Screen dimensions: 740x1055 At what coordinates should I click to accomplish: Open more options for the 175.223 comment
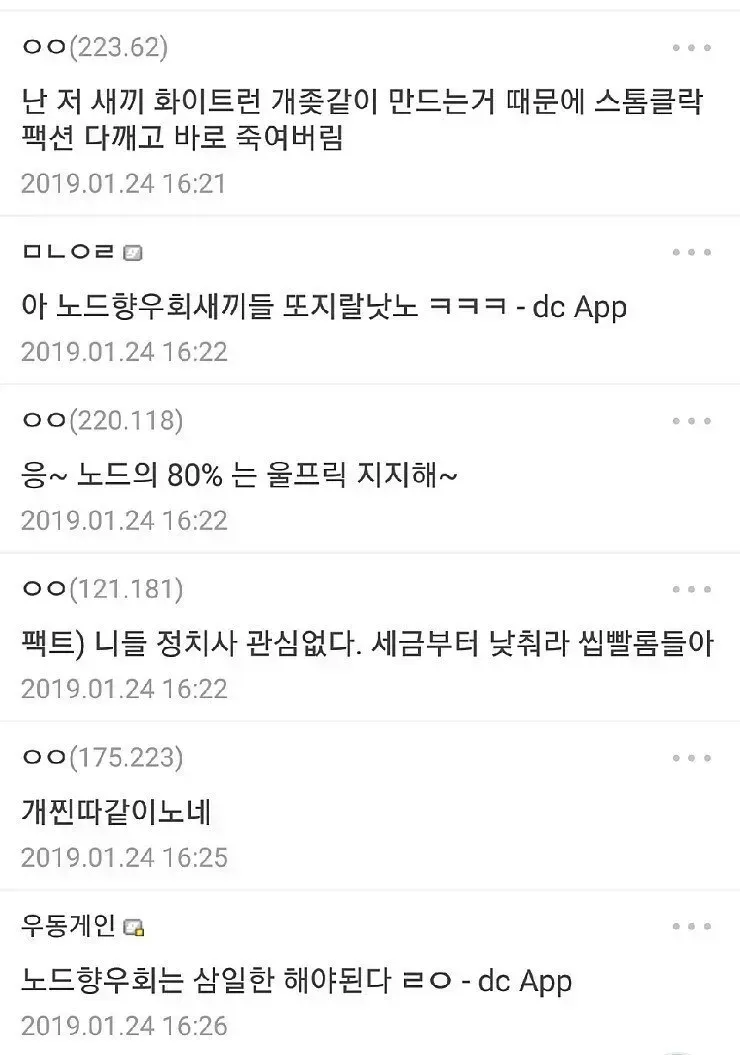coord(691,758)
